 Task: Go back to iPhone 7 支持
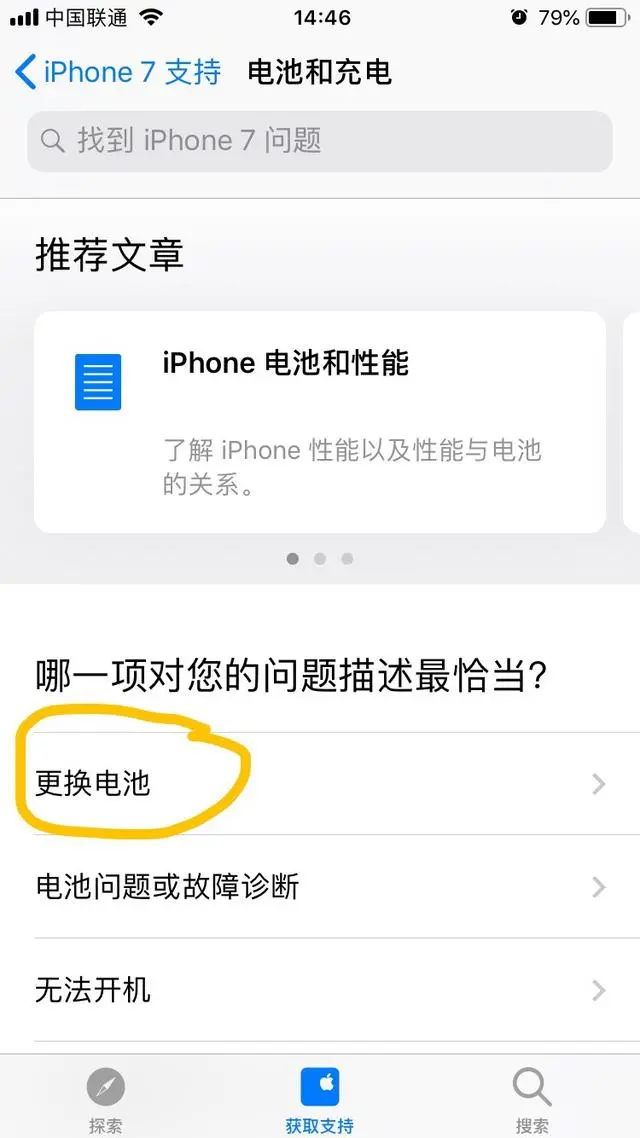[x=118, y=73]
